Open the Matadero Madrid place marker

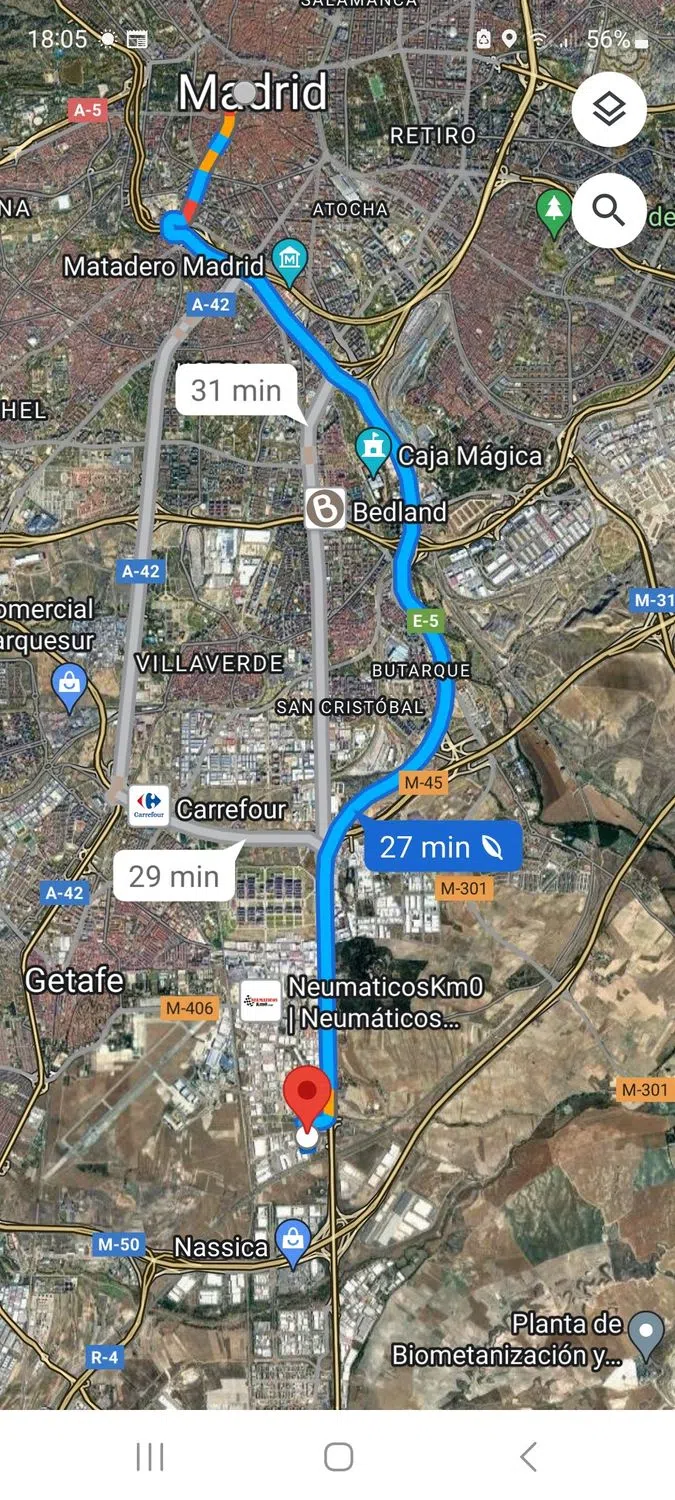(290, 260)
